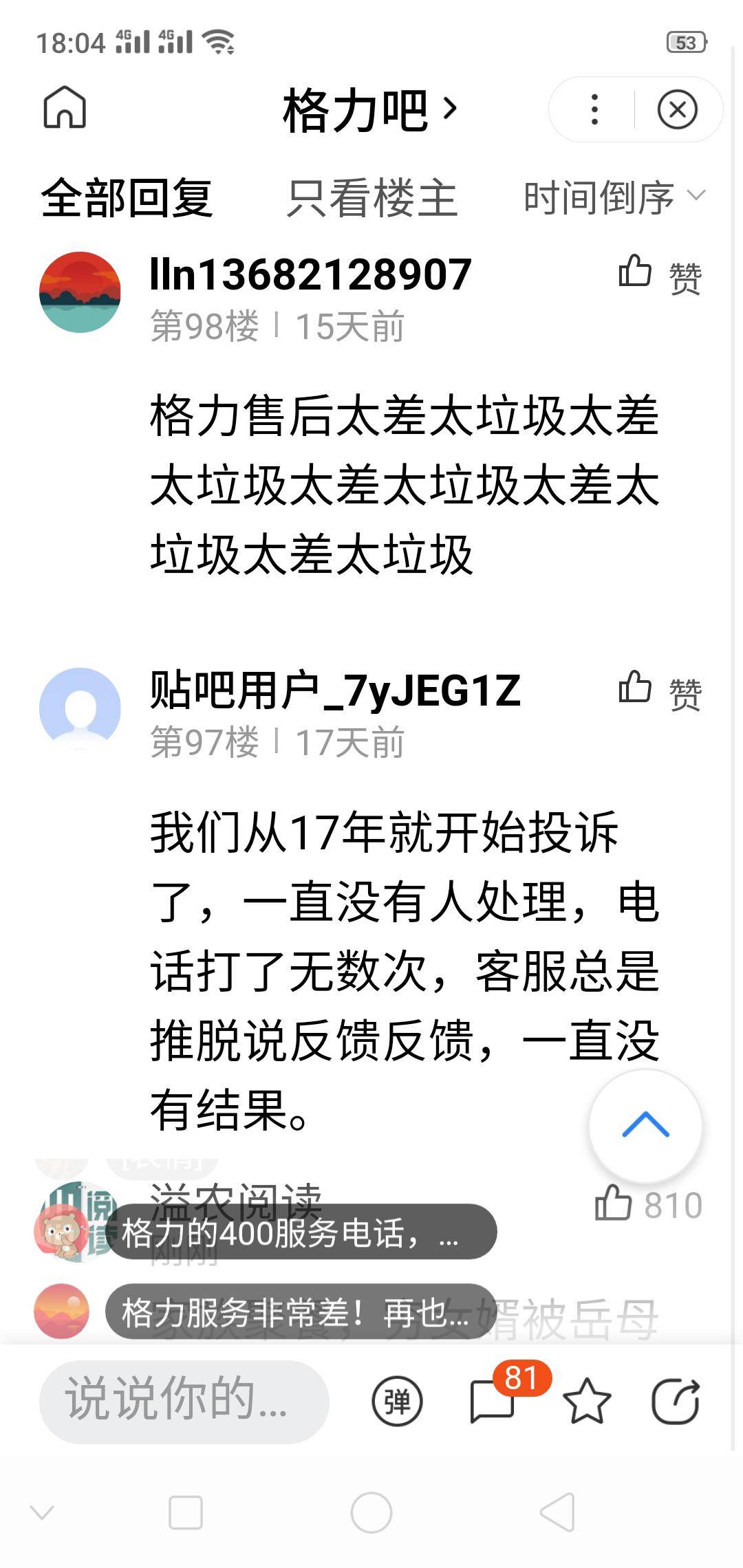
Task: Switch to 全部回复 tab
Action: [x=127, y=198]
